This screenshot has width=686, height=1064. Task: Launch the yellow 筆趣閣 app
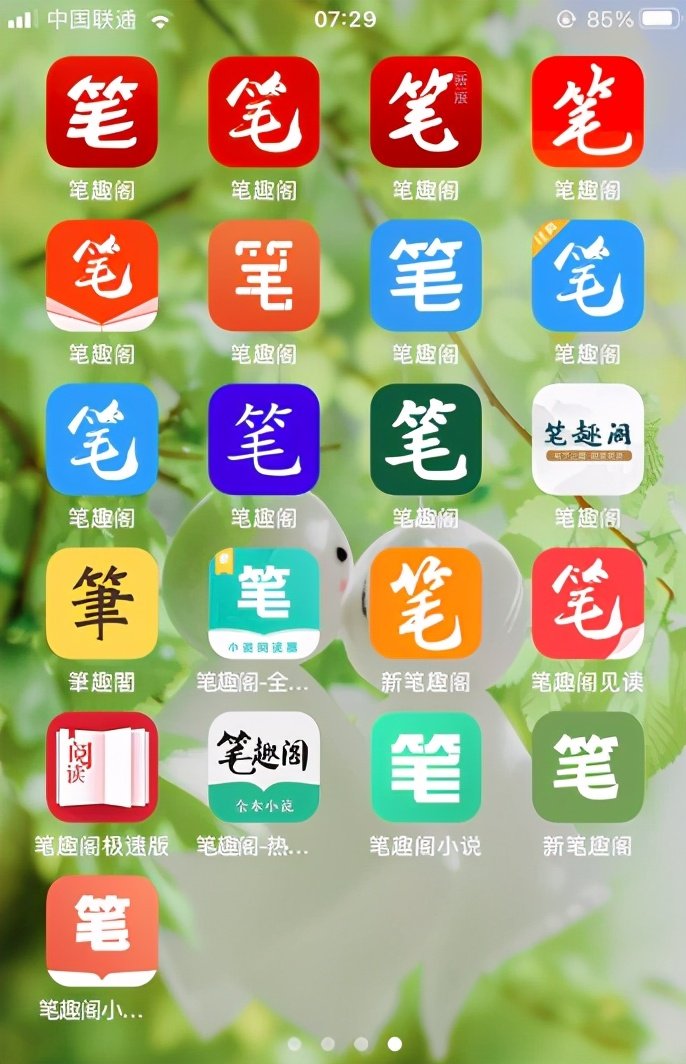click(x=102, y=603)
